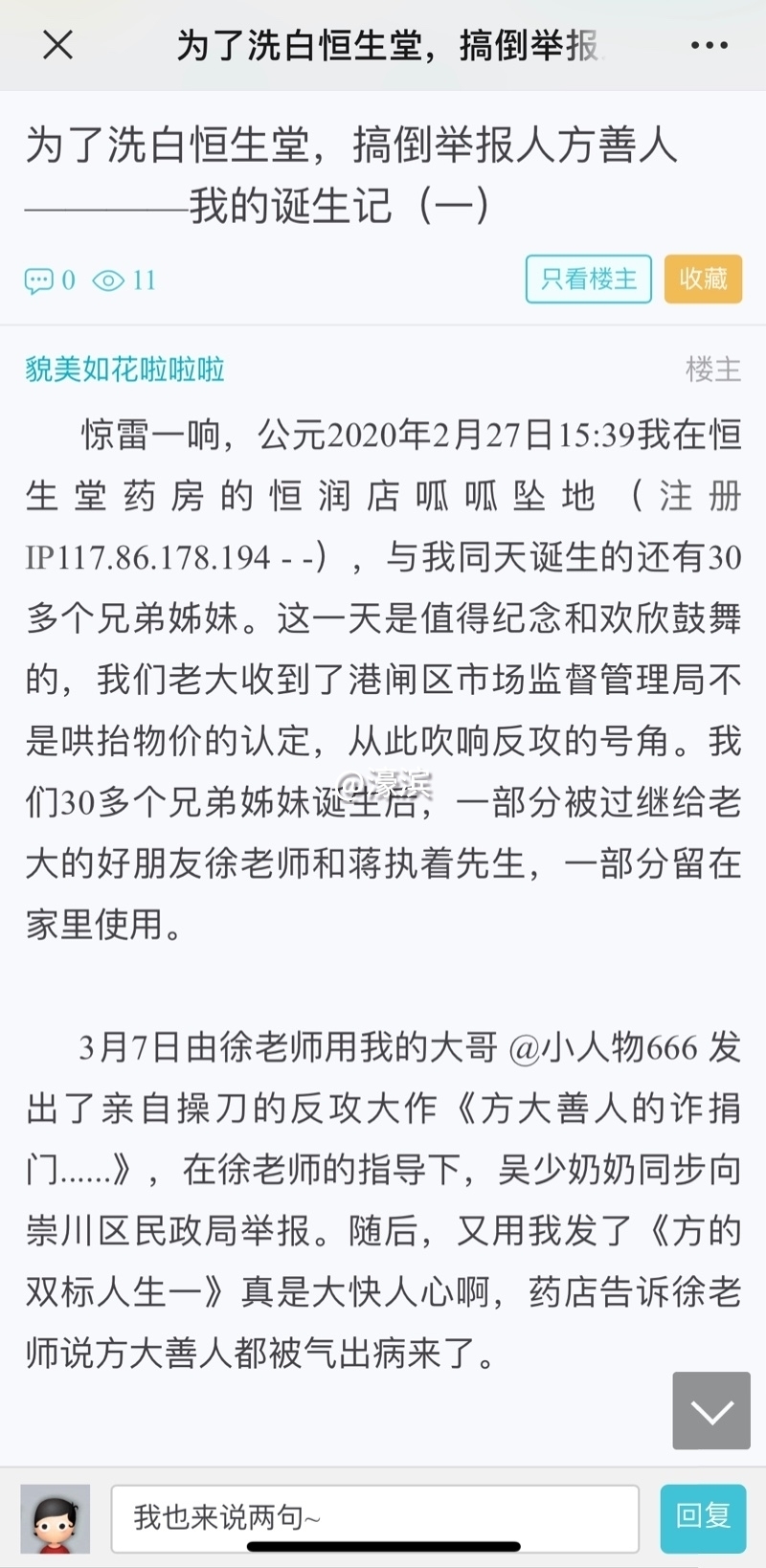Jump down with the arrow button

[x=710, y=1410]
